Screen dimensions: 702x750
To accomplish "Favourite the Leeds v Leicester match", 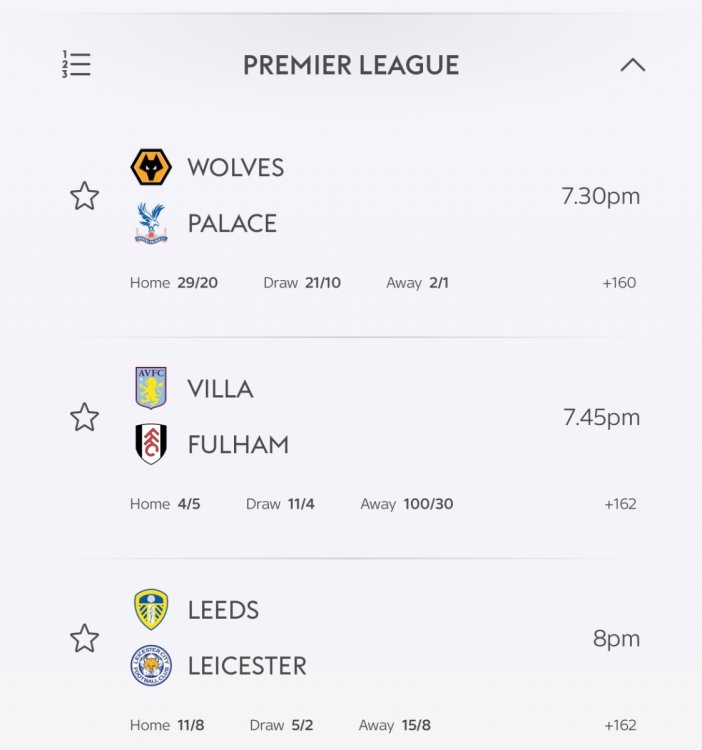I will pyautogui.click(x=84, y=638).
